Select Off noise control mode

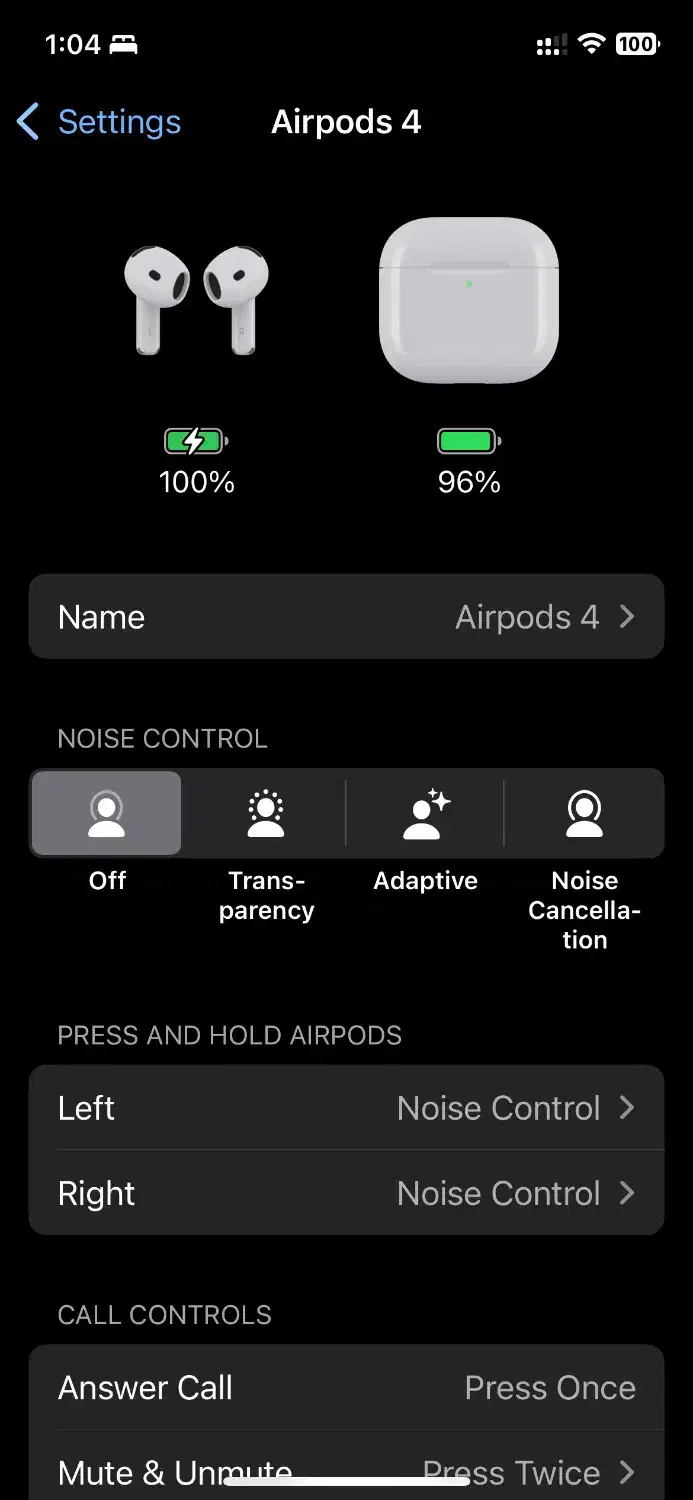click(107, 814)
